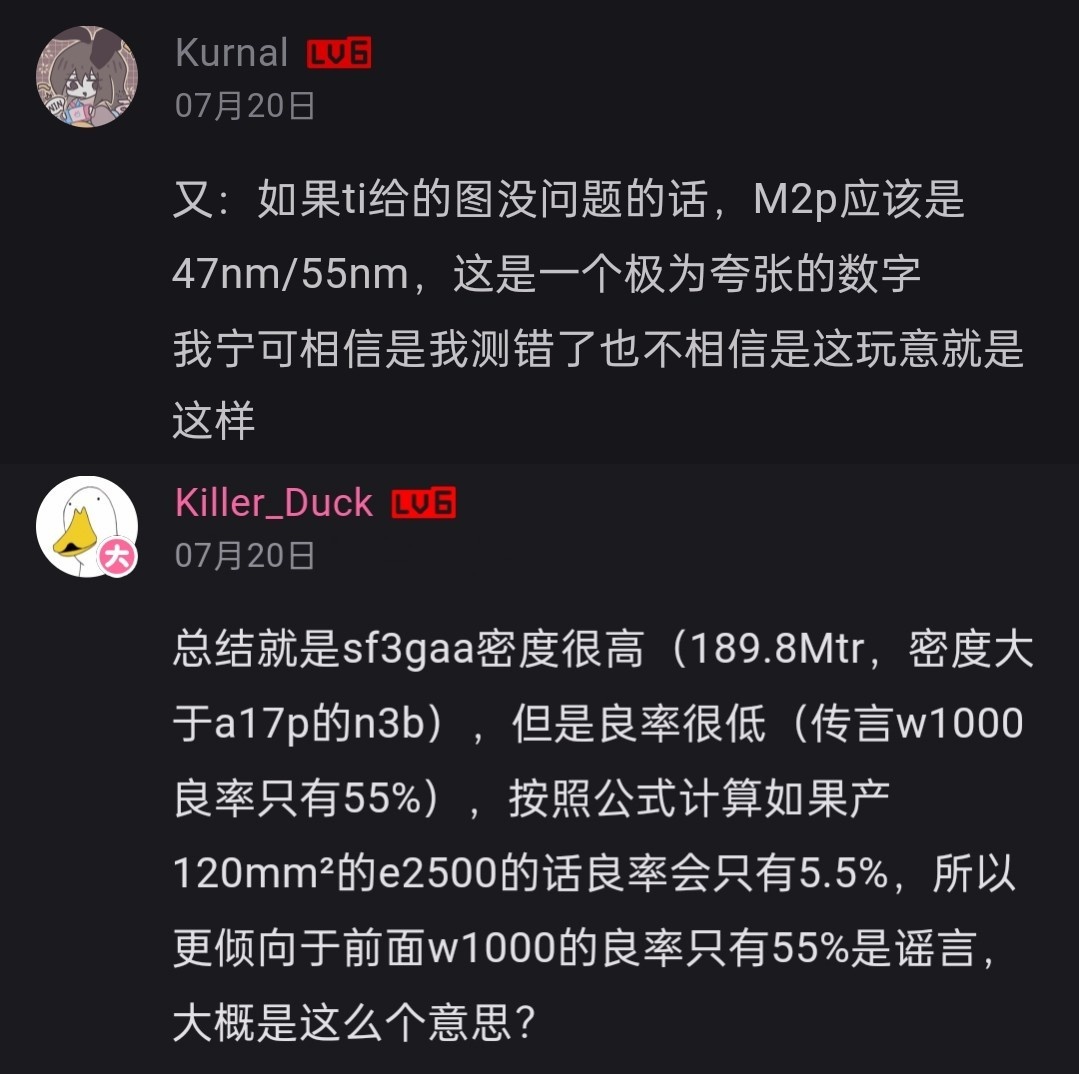
Task: Tap the username Kurnal
Action: (232, 53)
